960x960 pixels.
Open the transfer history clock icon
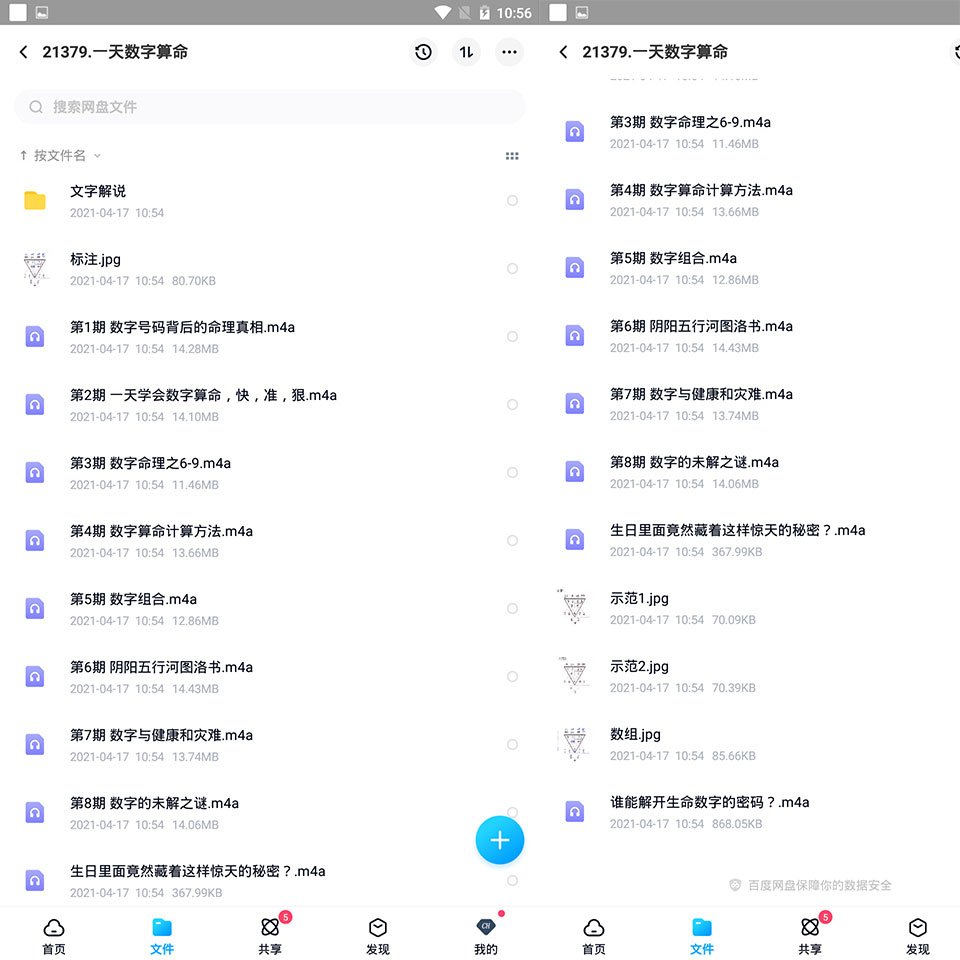click(x=423, y=52)
